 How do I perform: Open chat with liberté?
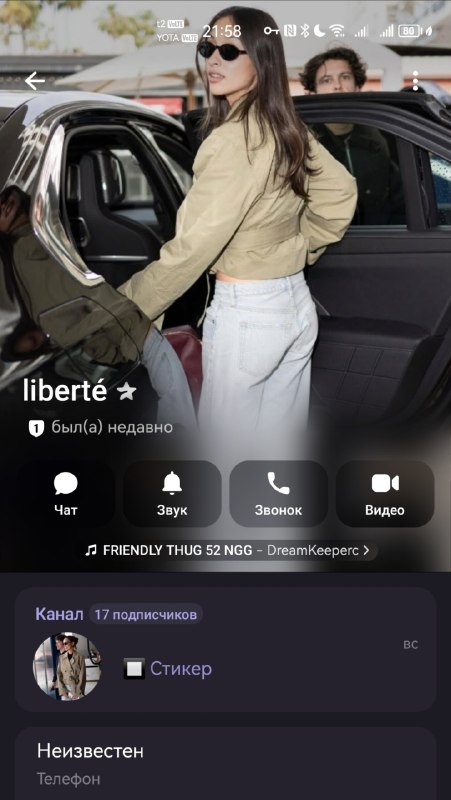click(x=66, y=493)
